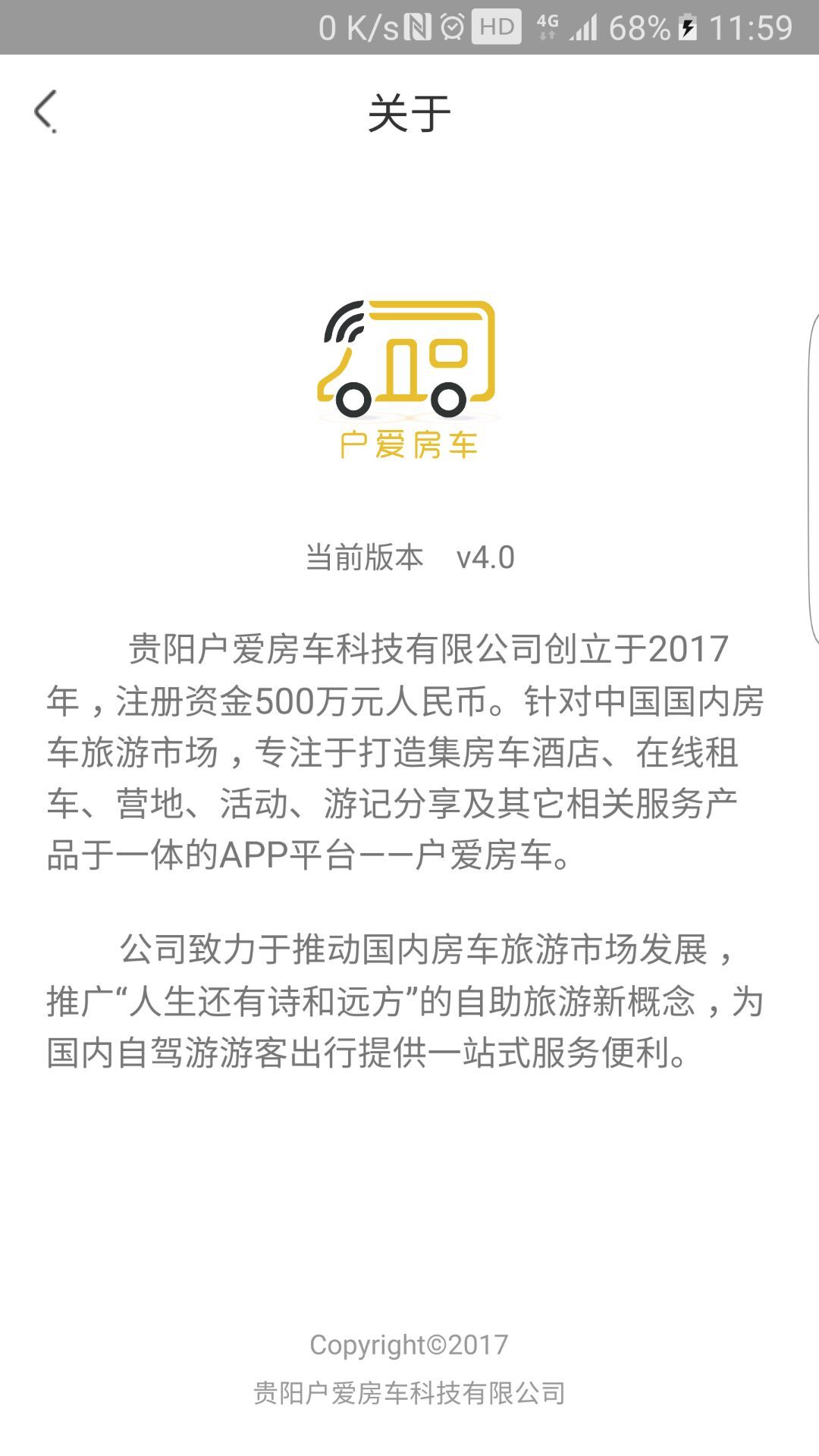The height and width of the screenshot is (1456, 819).
Task: Go back from the 关于 page
Action: pyautogui.click(x=45, y=111)
